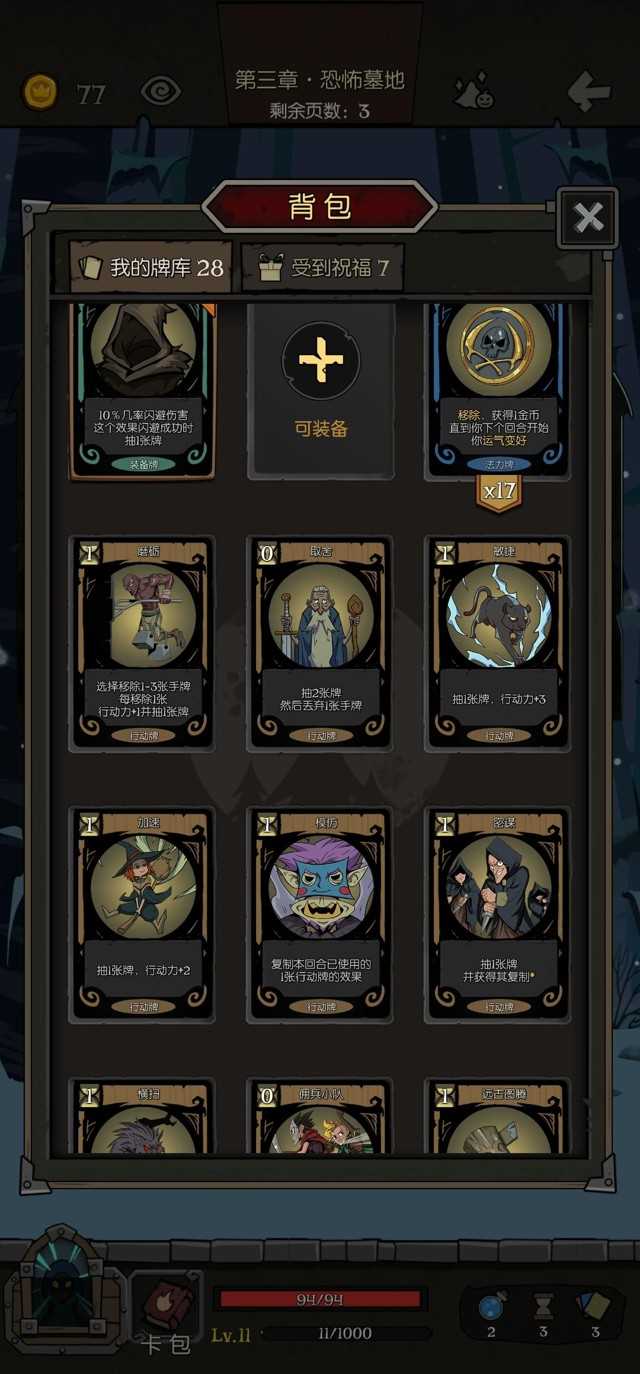Switch to 我的牌库 tab
640x1374 pixels.
(x=151, y=267)
